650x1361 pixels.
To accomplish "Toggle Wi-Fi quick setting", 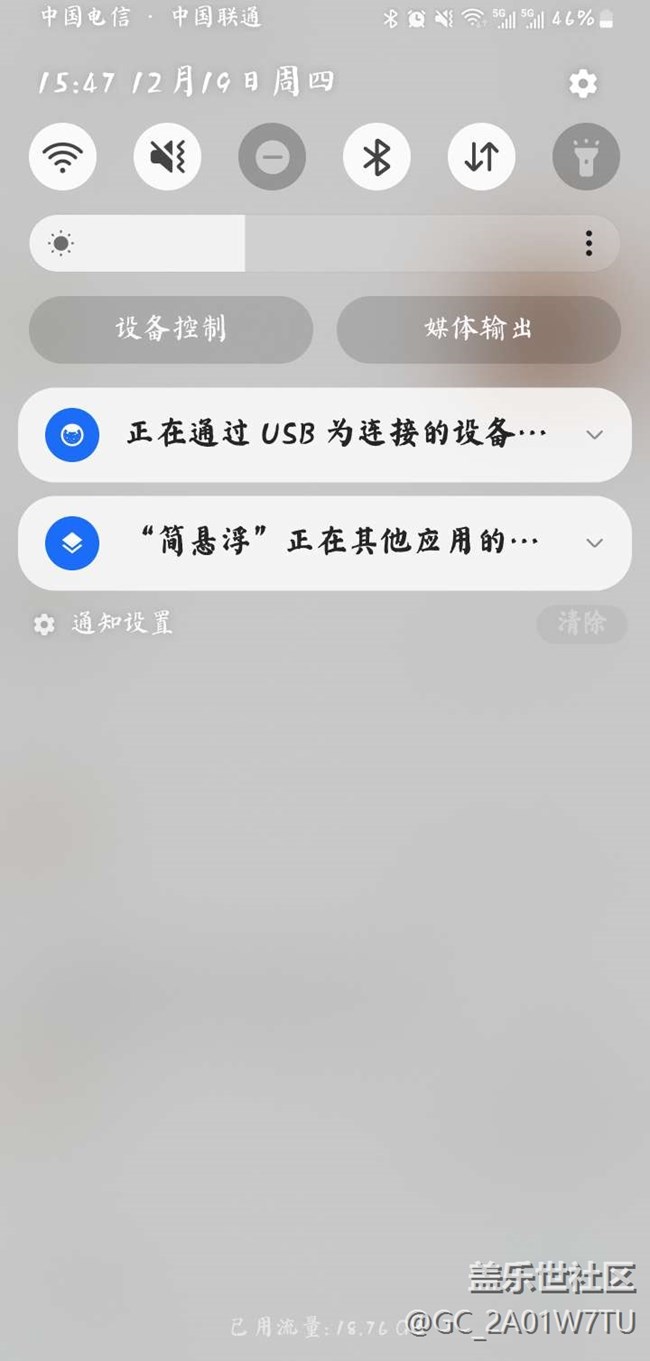I will pyautogui.click(x=62, y=157).
